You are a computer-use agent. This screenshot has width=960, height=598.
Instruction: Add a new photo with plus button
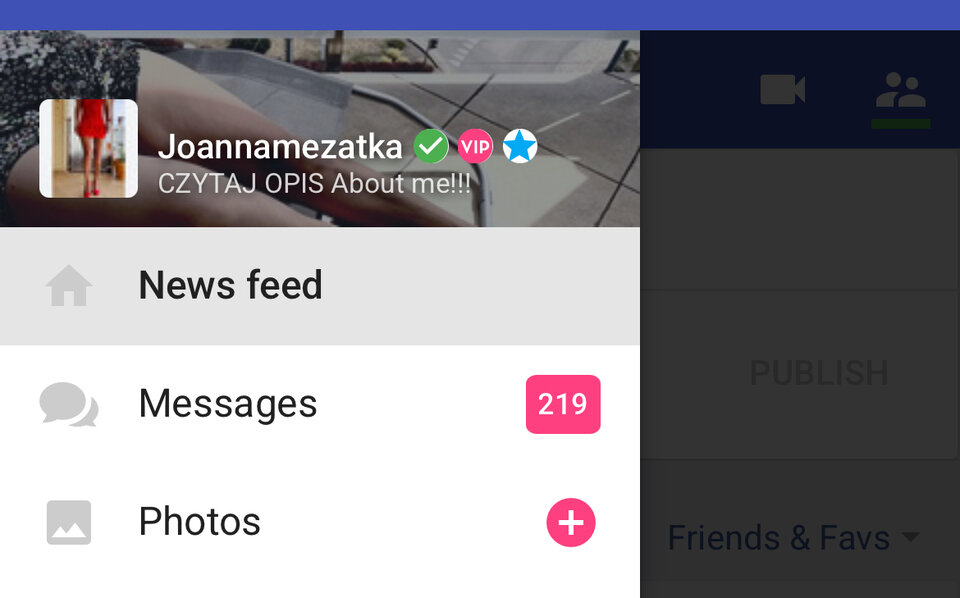pyautogui.click(x=571, y=523)
